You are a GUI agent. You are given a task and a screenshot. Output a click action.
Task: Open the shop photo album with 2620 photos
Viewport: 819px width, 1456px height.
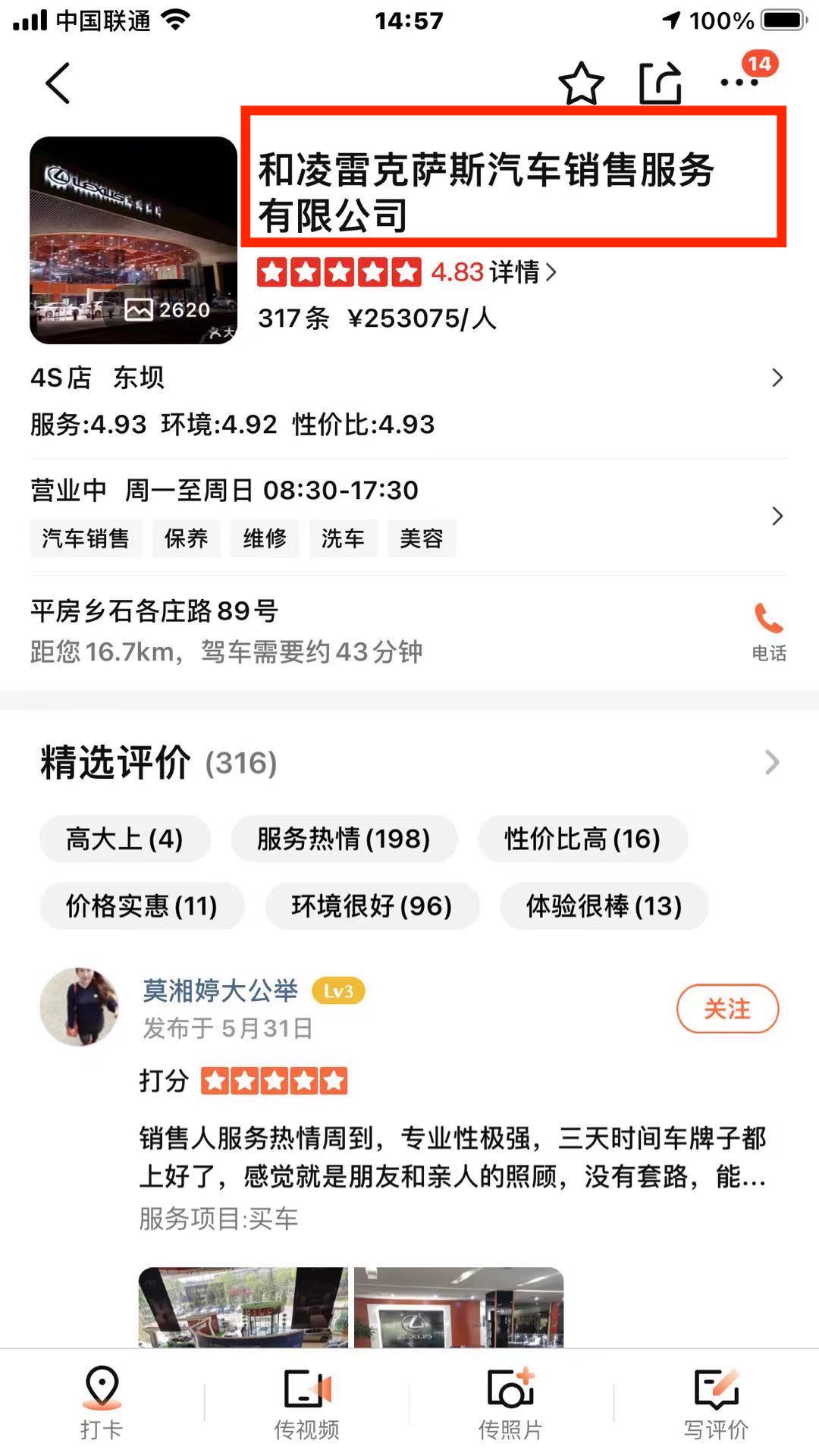[133, 240]
